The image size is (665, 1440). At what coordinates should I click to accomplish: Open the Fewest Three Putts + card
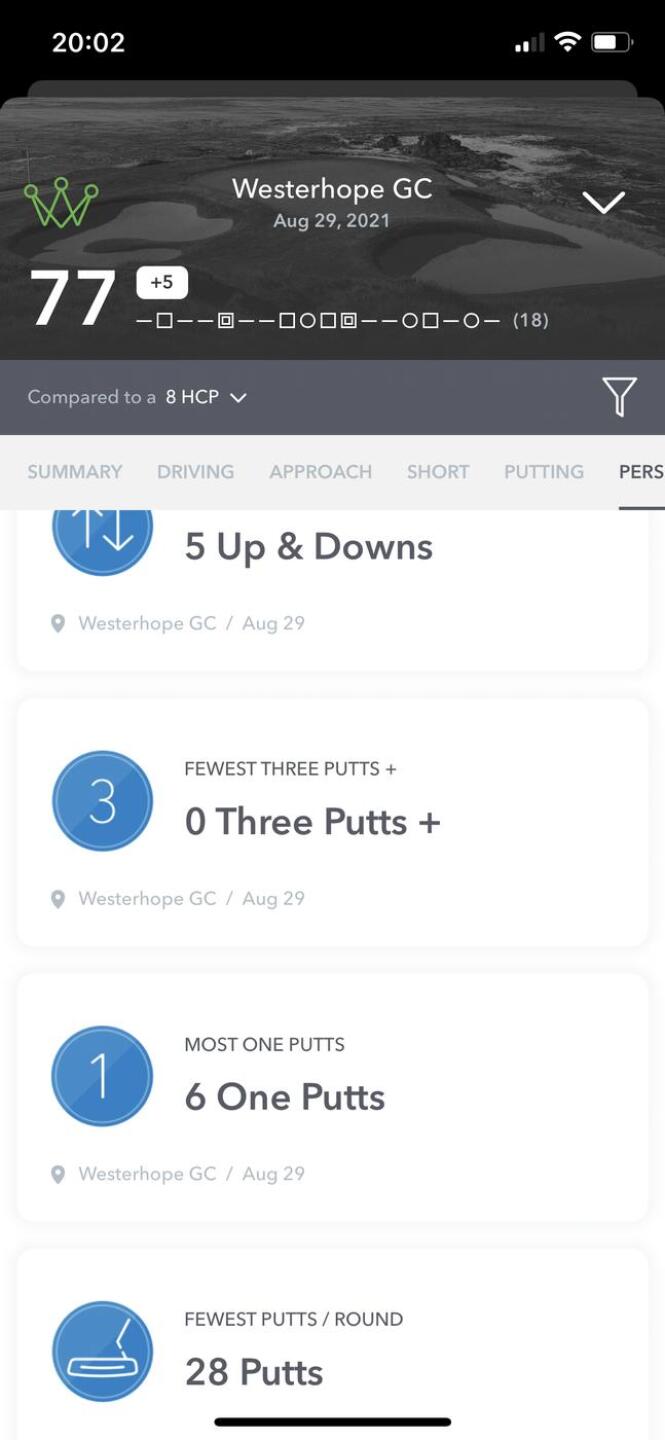332,822
